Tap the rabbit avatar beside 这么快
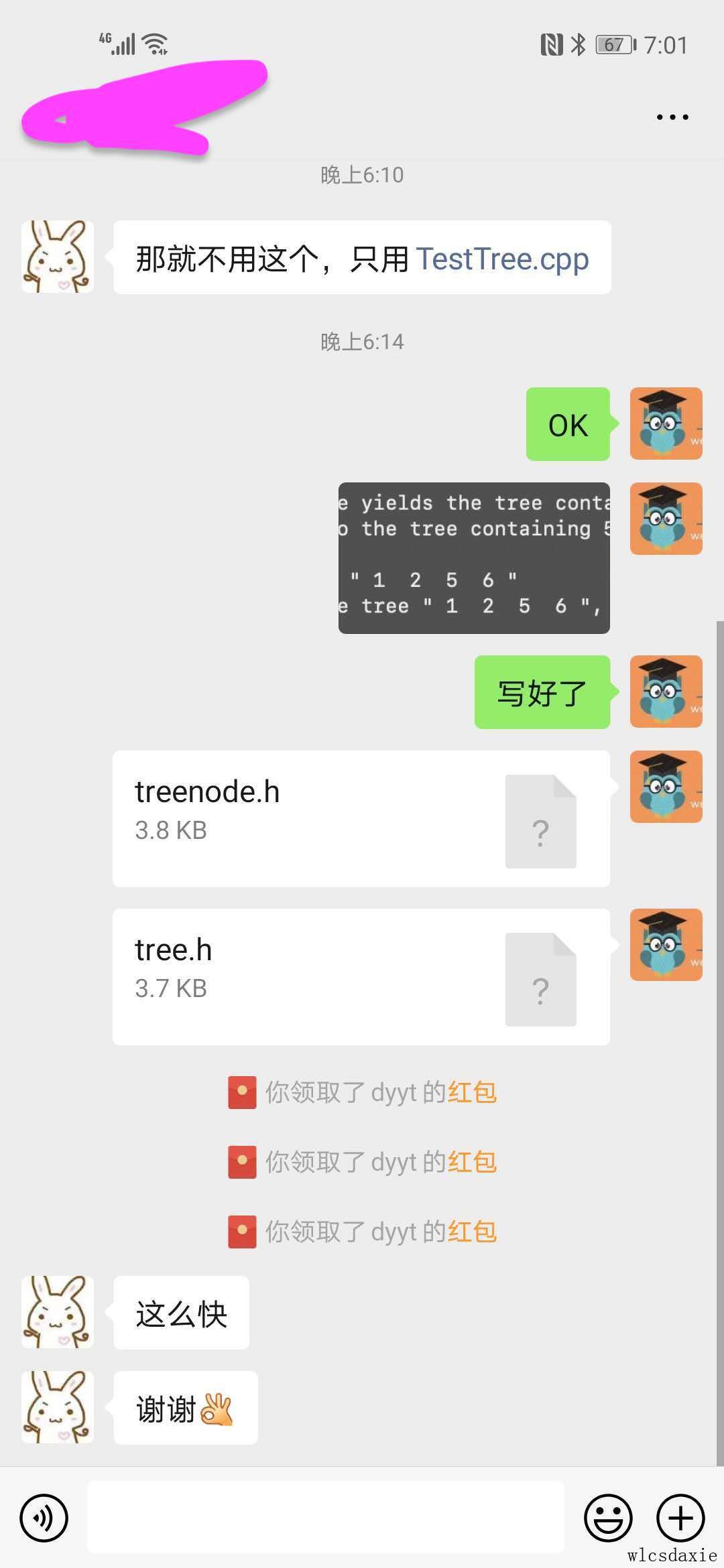 [x=58, y=1312]
